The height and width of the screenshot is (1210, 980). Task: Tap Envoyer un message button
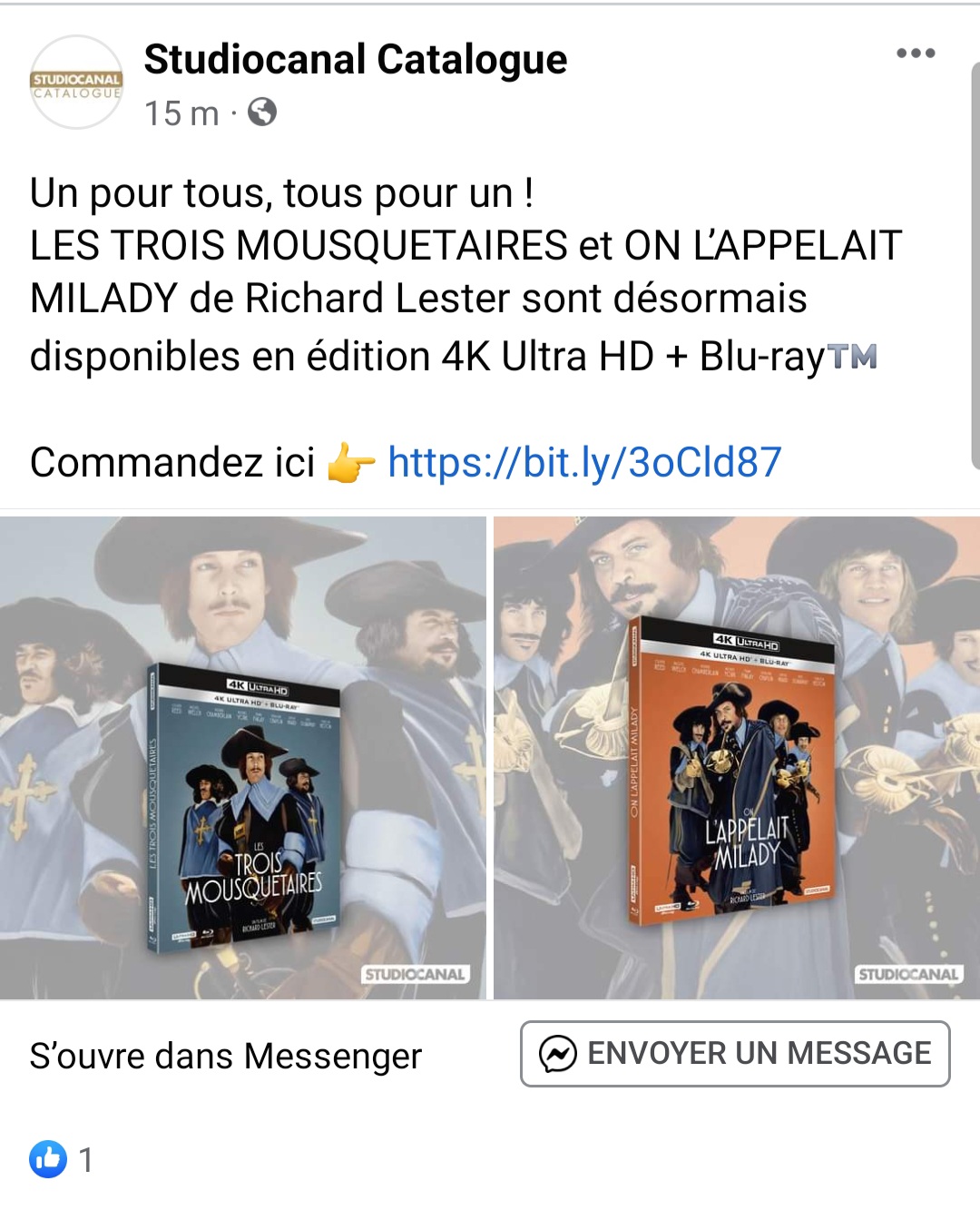pyautogui.click(x=734, y=1054)
